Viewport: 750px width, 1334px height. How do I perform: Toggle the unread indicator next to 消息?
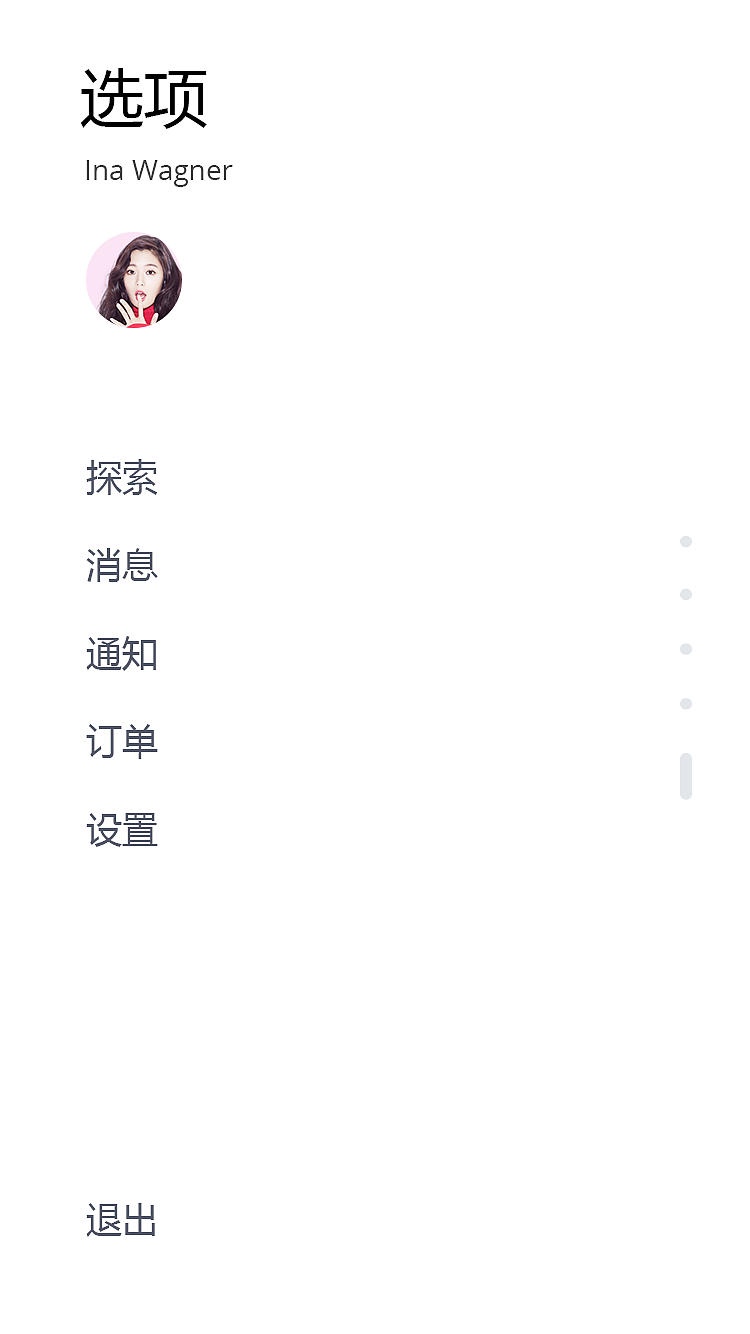[686, 542]
